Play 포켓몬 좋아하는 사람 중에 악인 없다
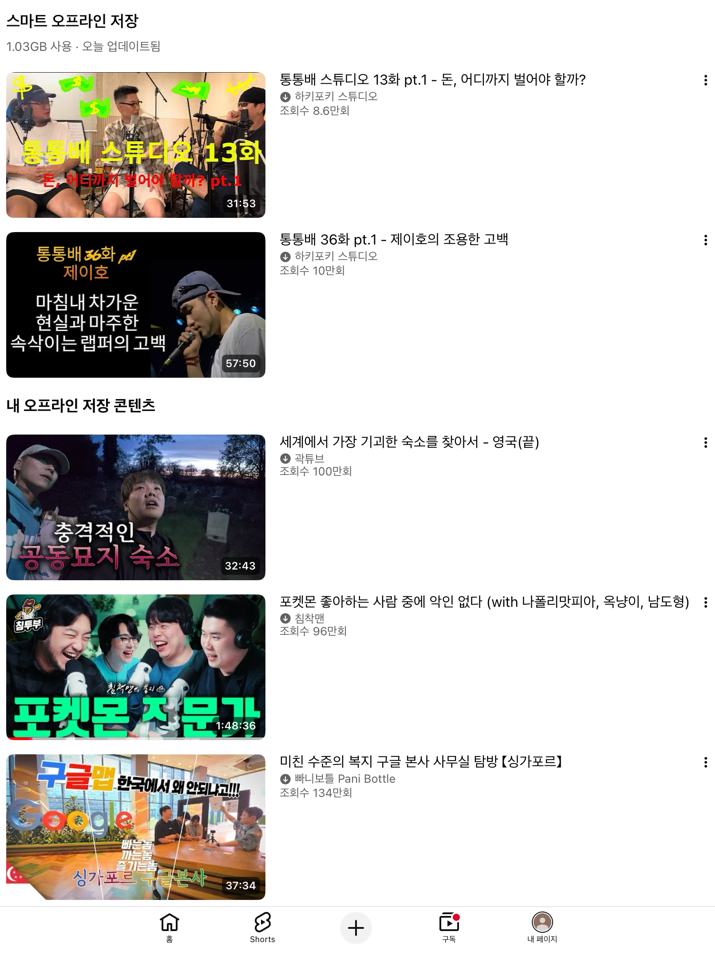The image size is (715, 960). point(136,667)
